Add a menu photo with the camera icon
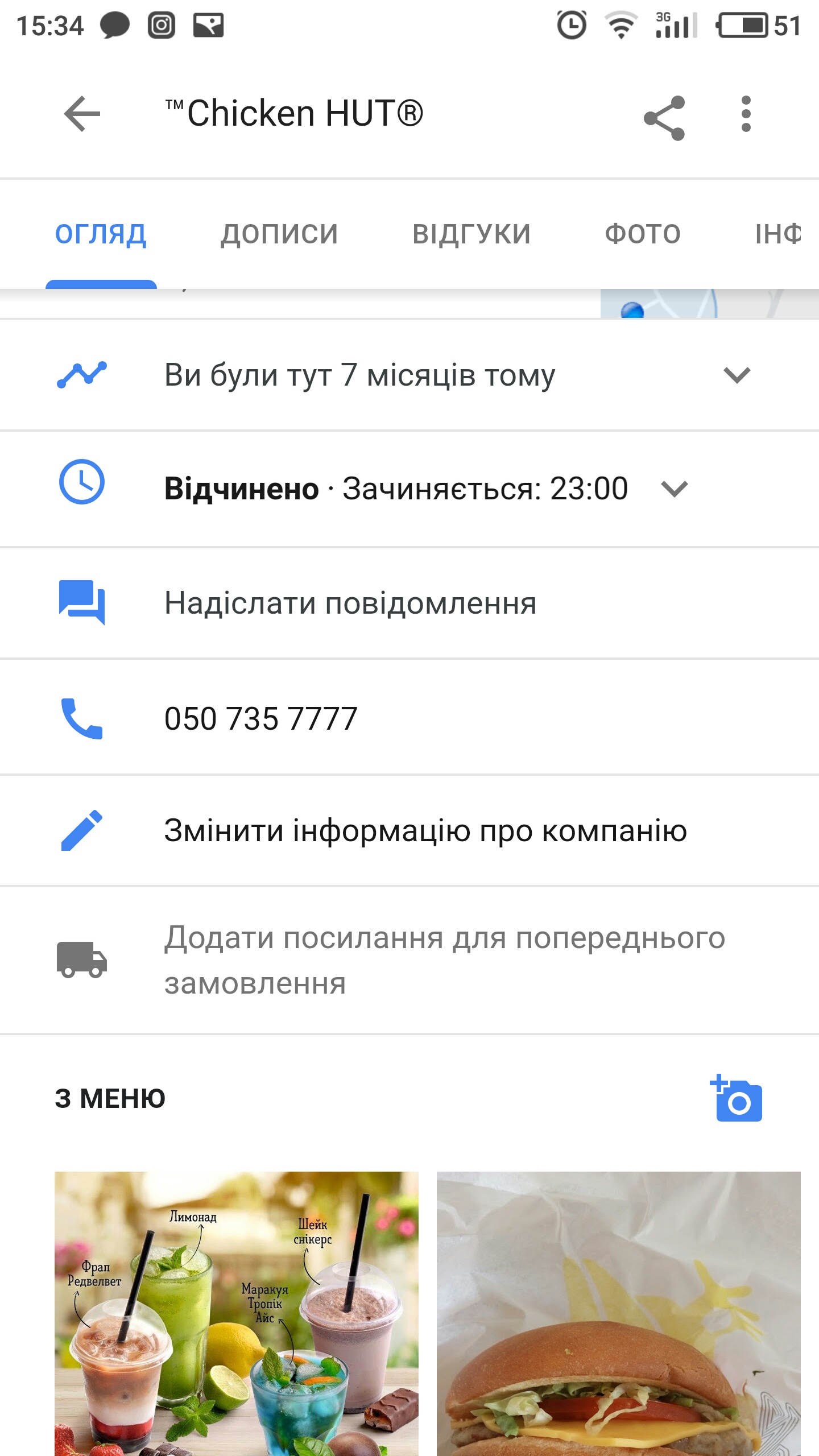The image size is (819, 1456). [736, 1098]
